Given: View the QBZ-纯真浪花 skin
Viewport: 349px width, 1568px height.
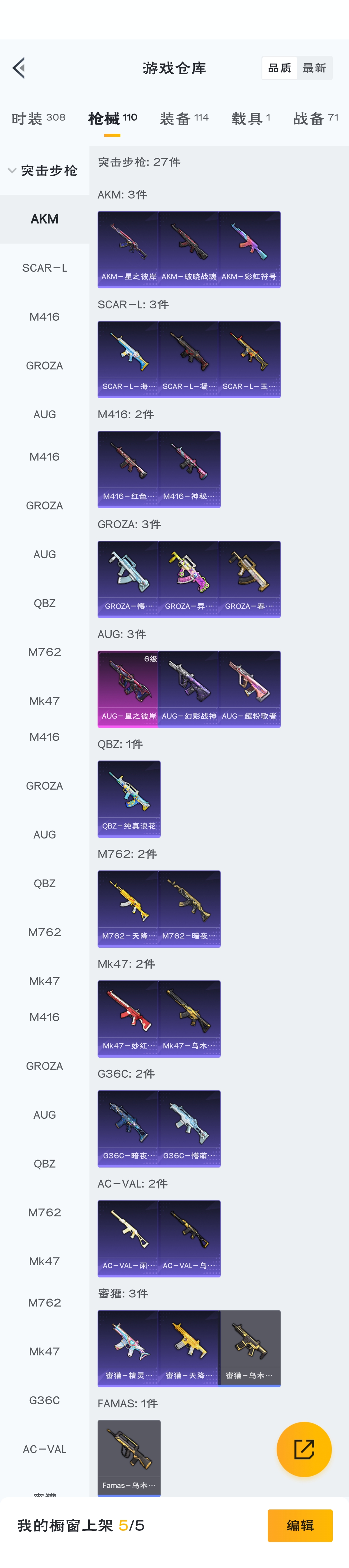Looking at the screenshot, I should point(129,799).
